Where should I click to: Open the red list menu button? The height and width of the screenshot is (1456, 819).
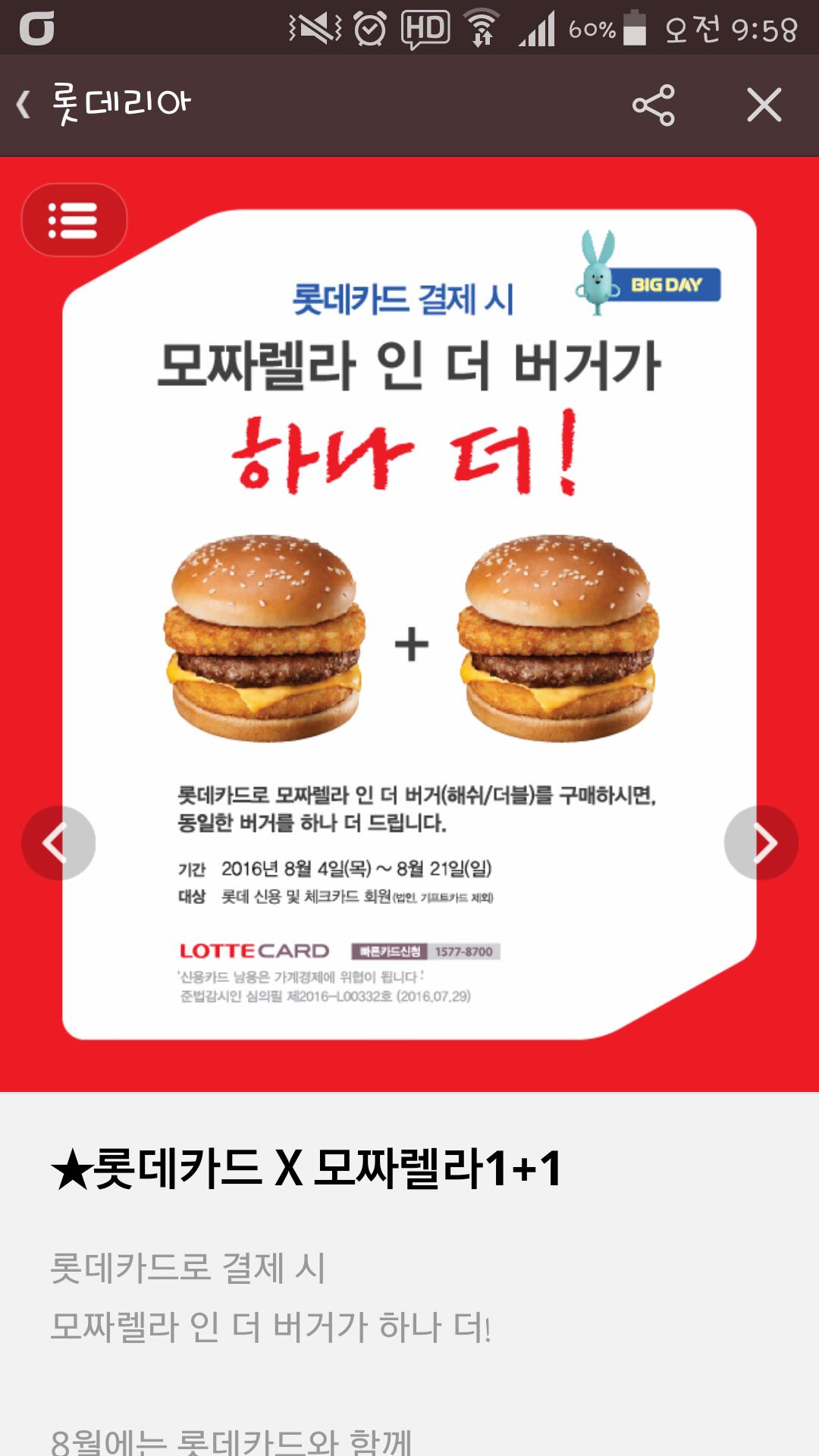coord(74,220)
